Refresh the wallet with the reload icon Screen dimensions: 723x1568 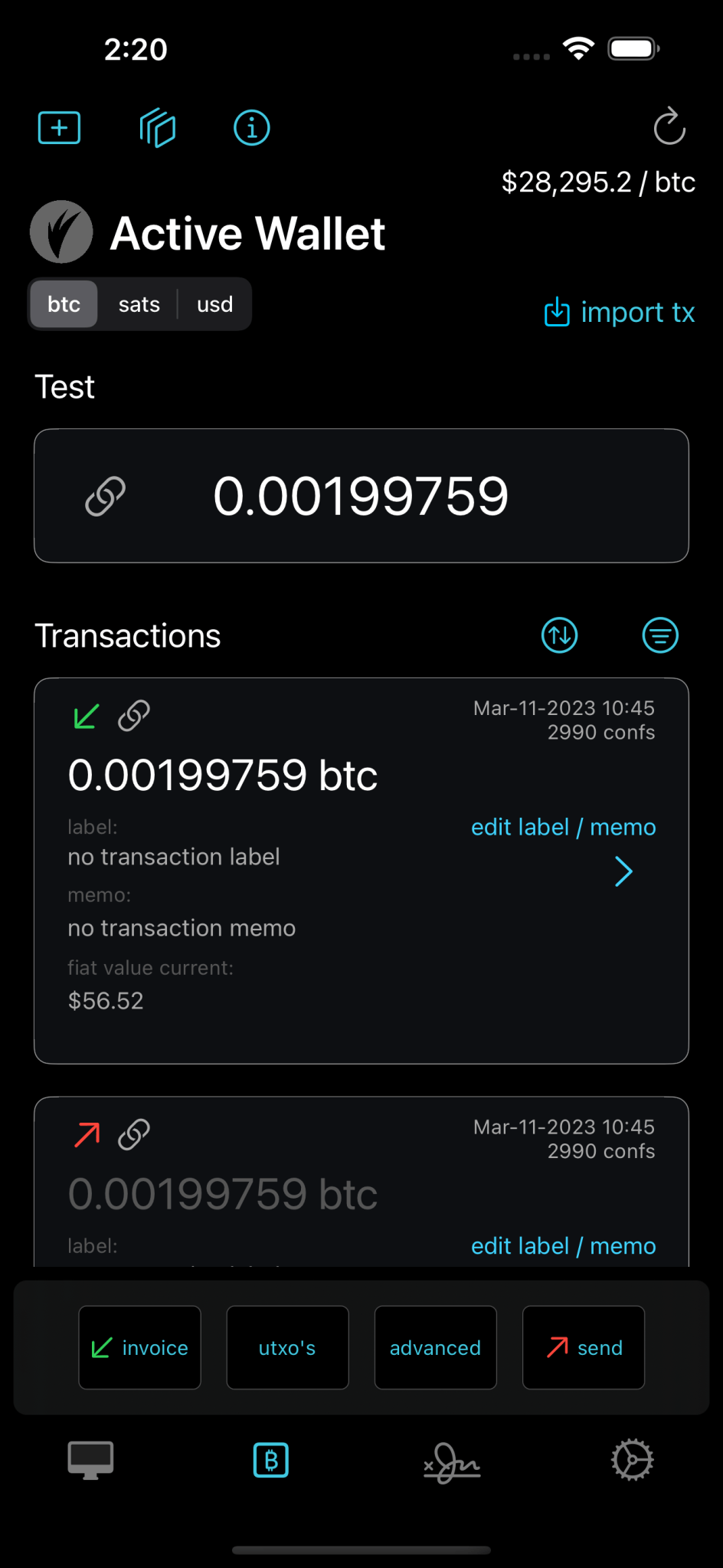669,126
